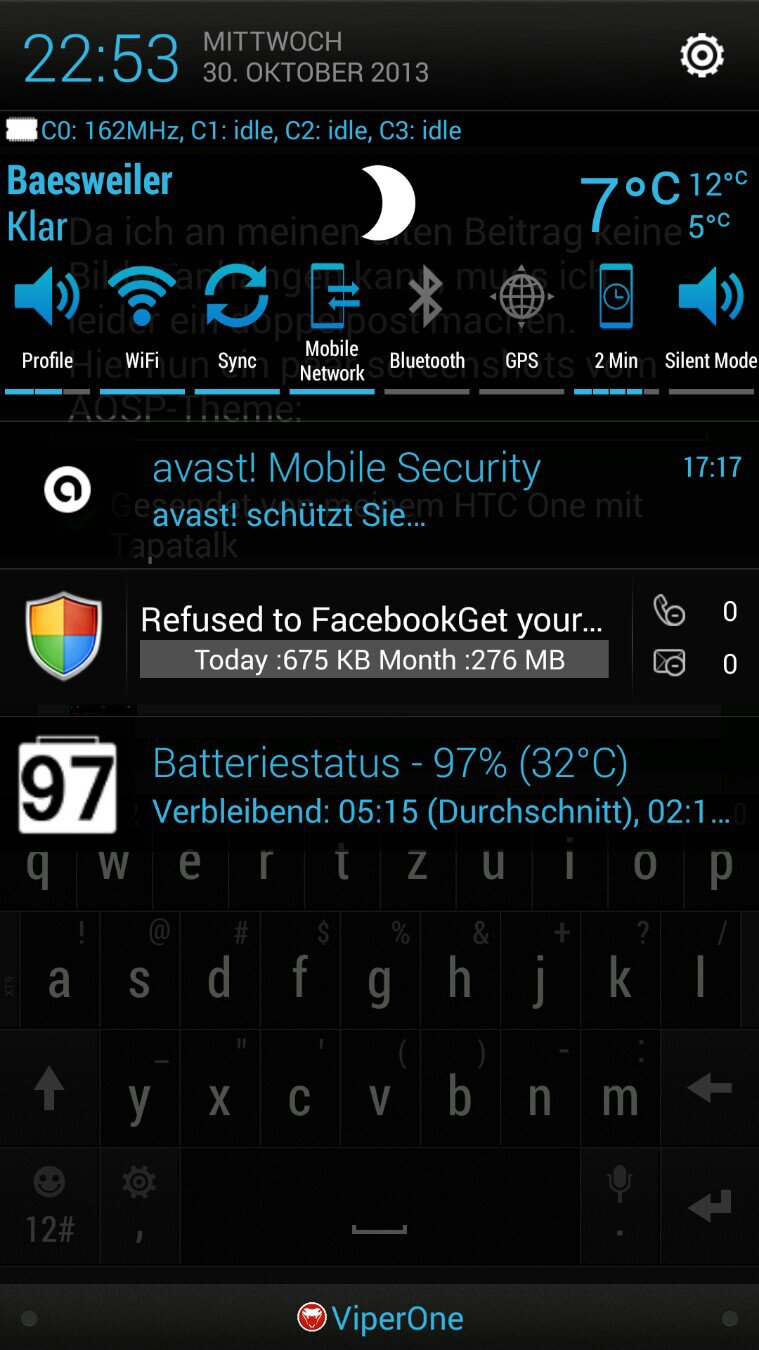Open the Refused to Facebook notification
This screenshot has width=759, height=1350.
pos(379,642)
